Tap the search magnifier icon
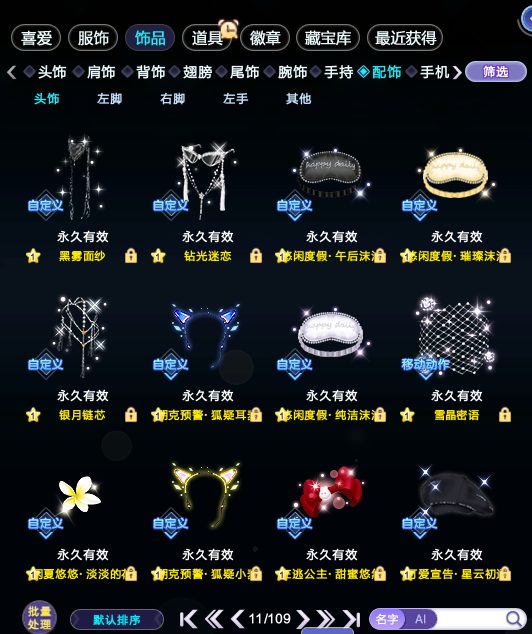Image resolution: width=532 pixels, height=634 pixels. click(514, 619)
